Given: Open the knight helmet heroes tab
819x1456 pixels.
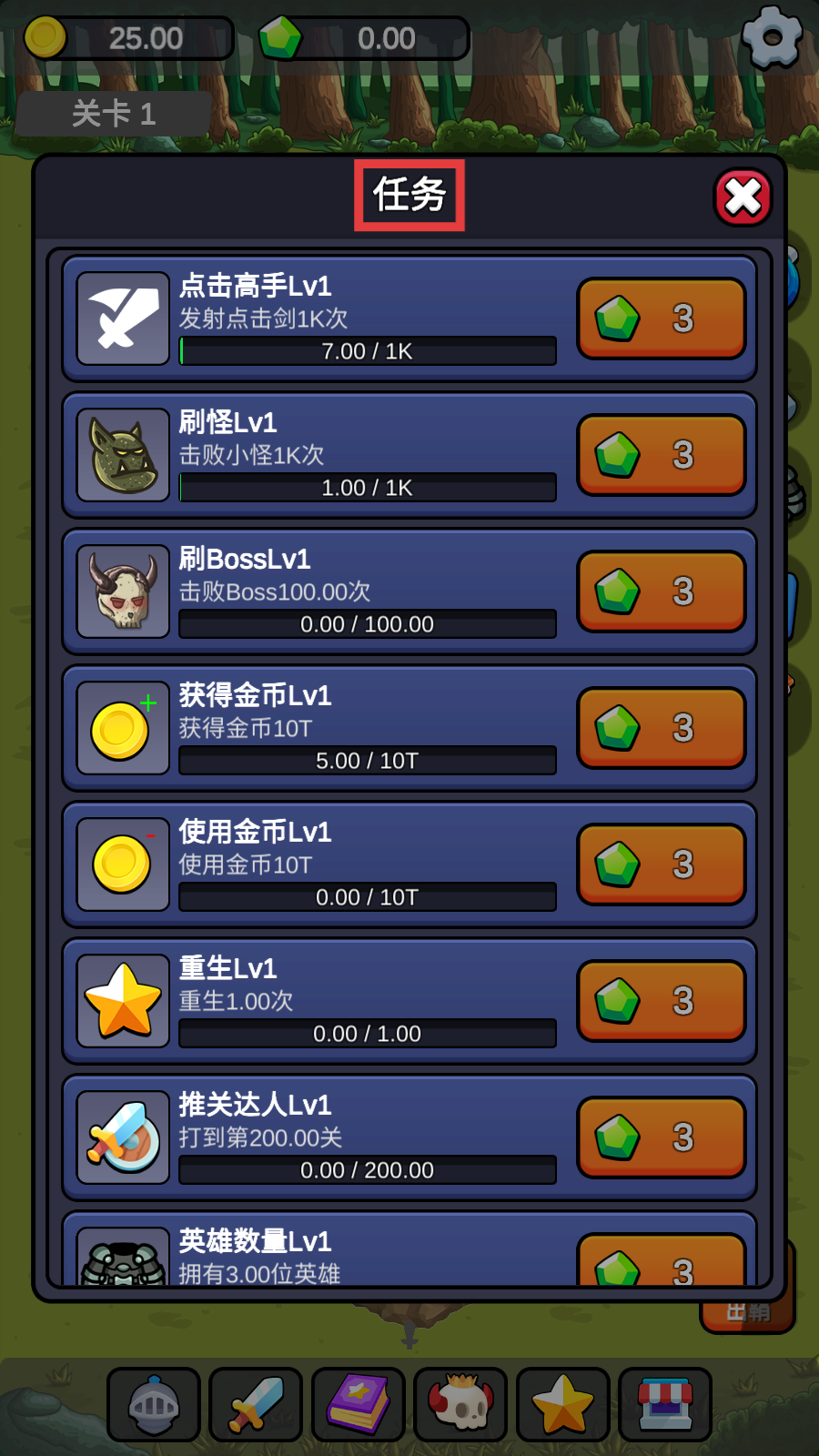Looking at the screenshot, I should 154,1405.
